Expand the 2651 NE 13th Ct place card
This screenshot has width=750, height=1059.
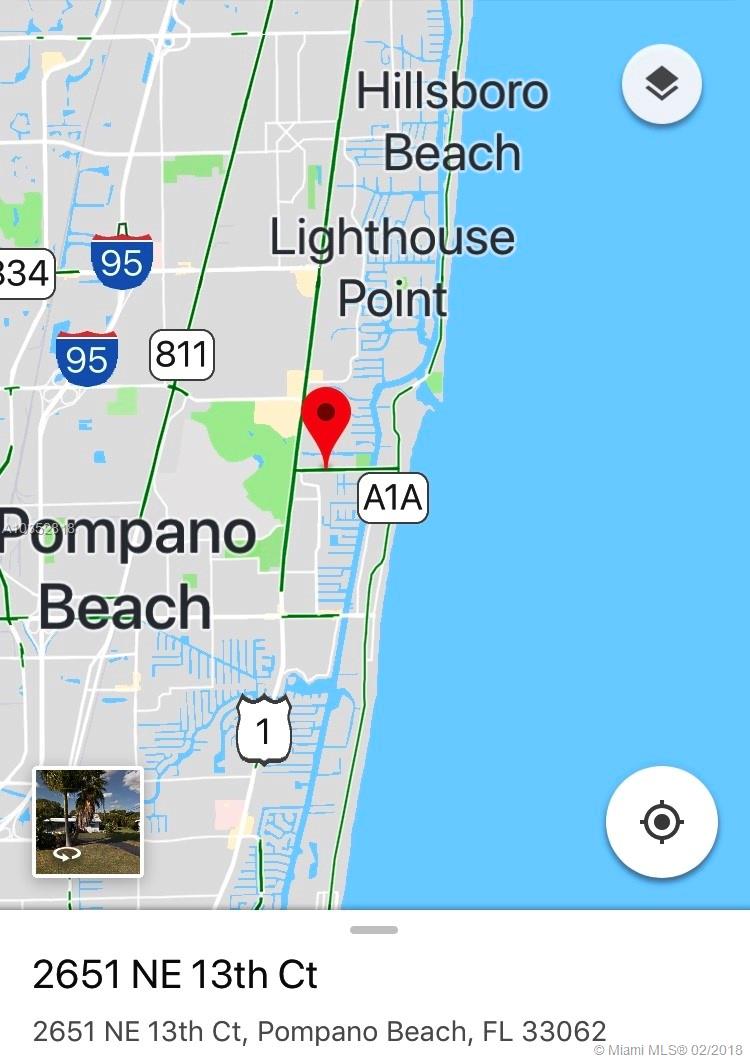[x=374, y=930]
